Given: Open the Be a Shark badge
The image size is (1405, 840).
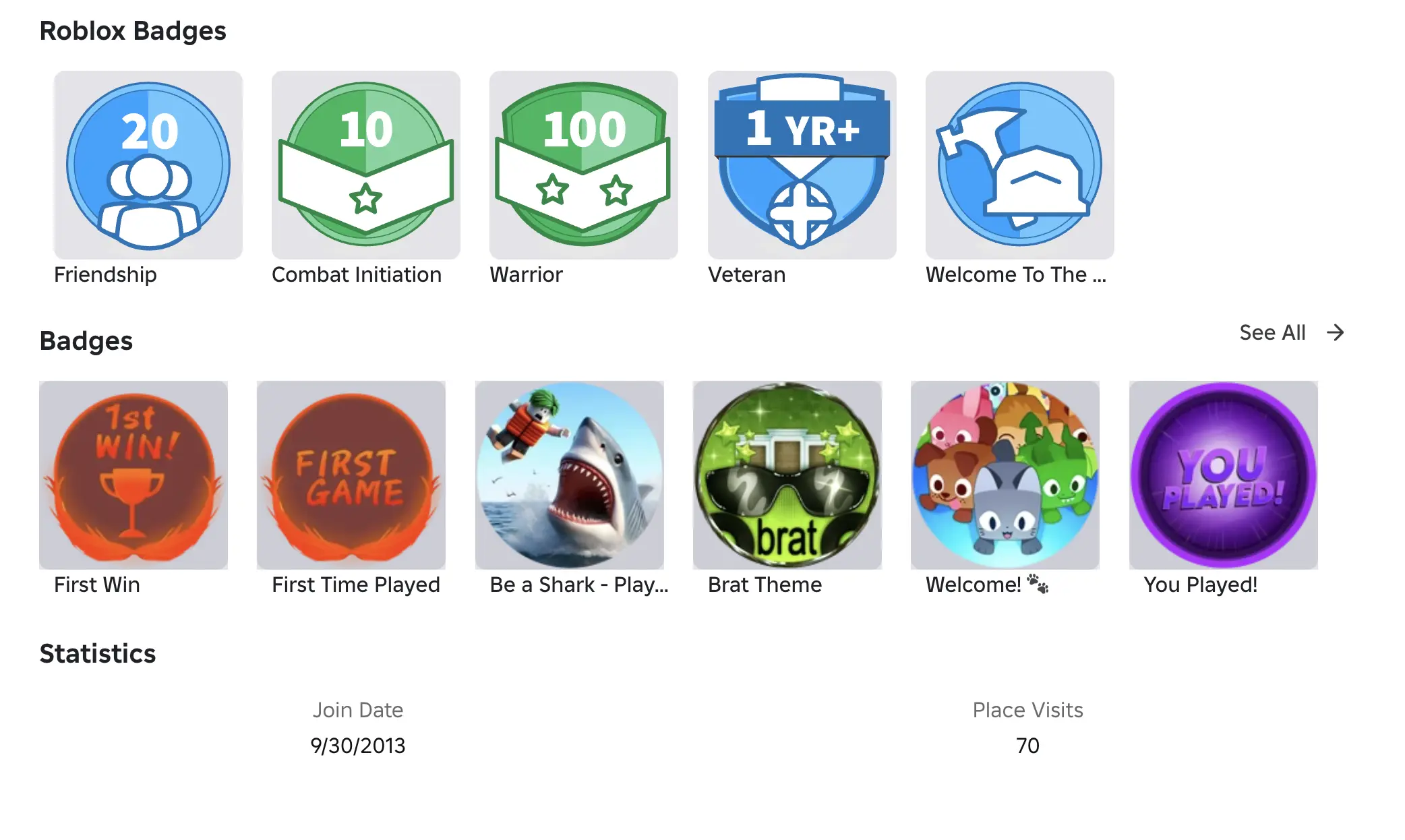Looking at the screenshot, I should pos(569,475).
